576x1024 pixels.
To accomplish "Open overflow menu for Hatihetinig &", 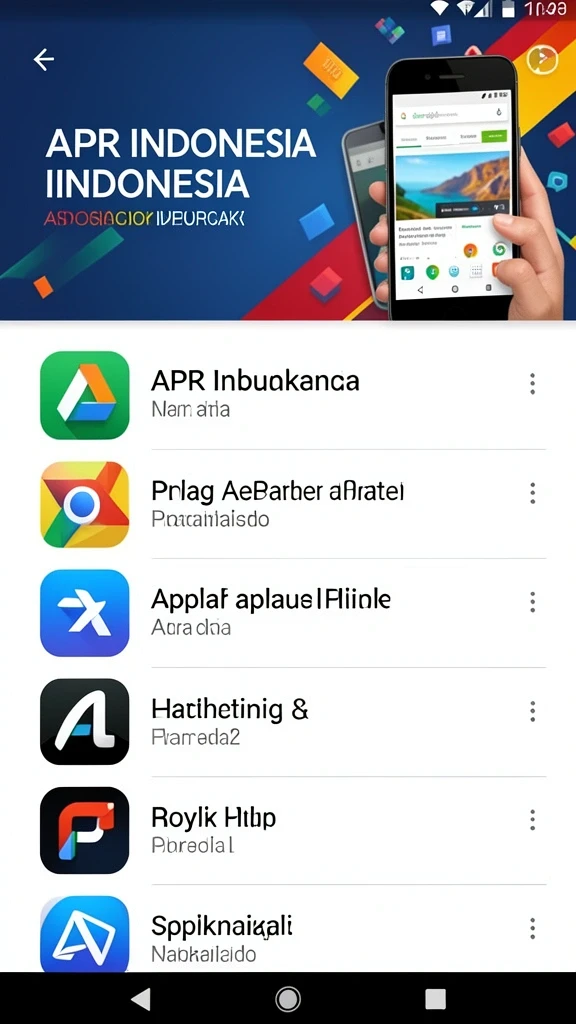I will click(532, 711).
